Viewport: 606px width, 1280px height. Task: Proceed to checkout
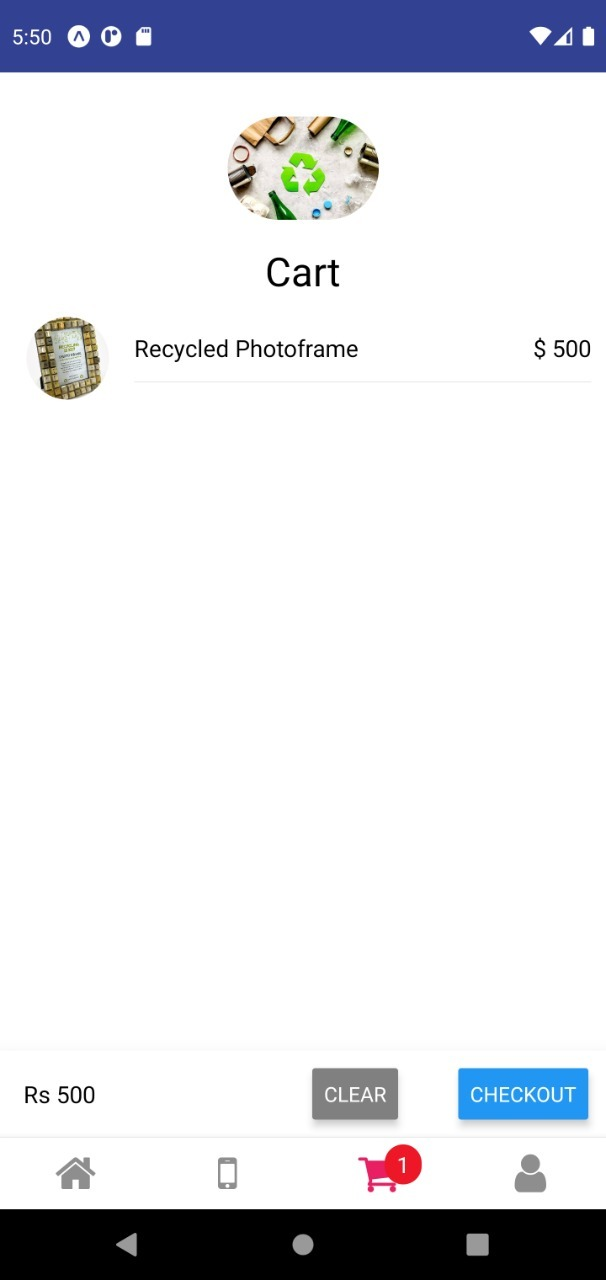coord(523,1094)
